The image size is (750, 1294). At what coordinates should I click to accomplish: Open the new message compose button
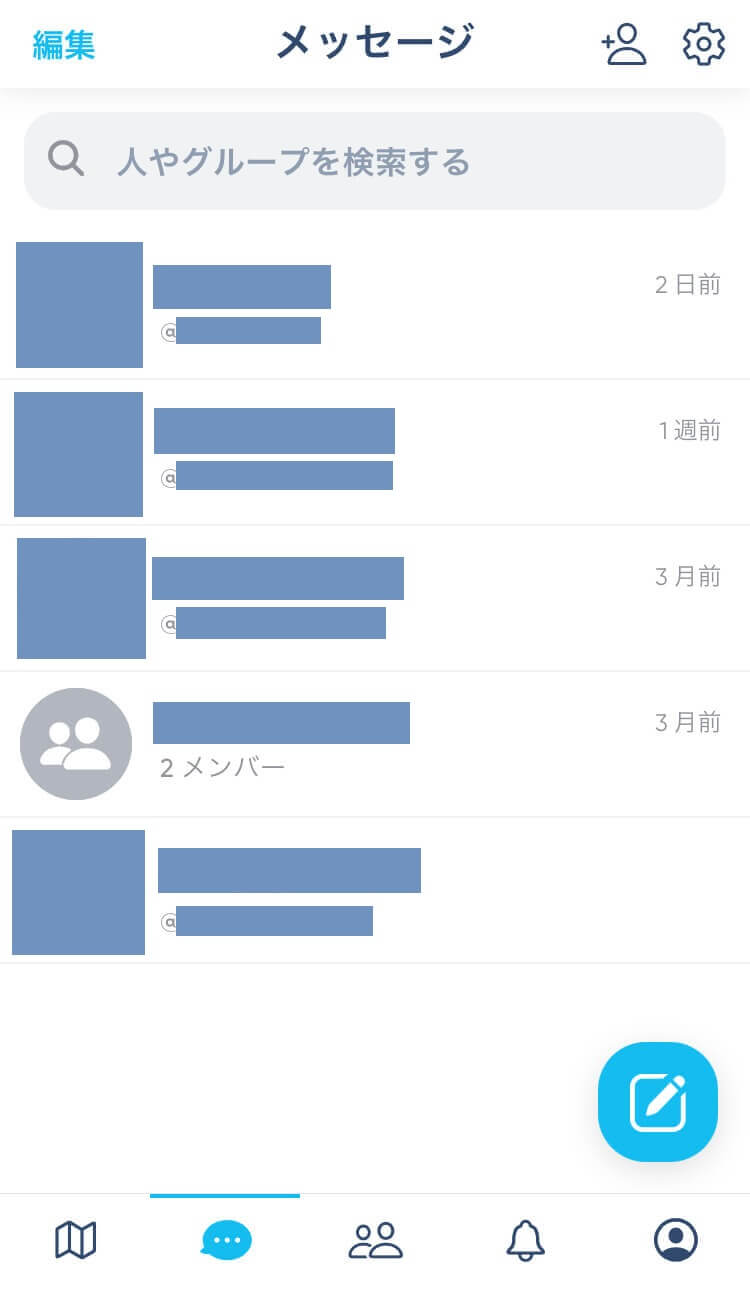[657, 1101]
